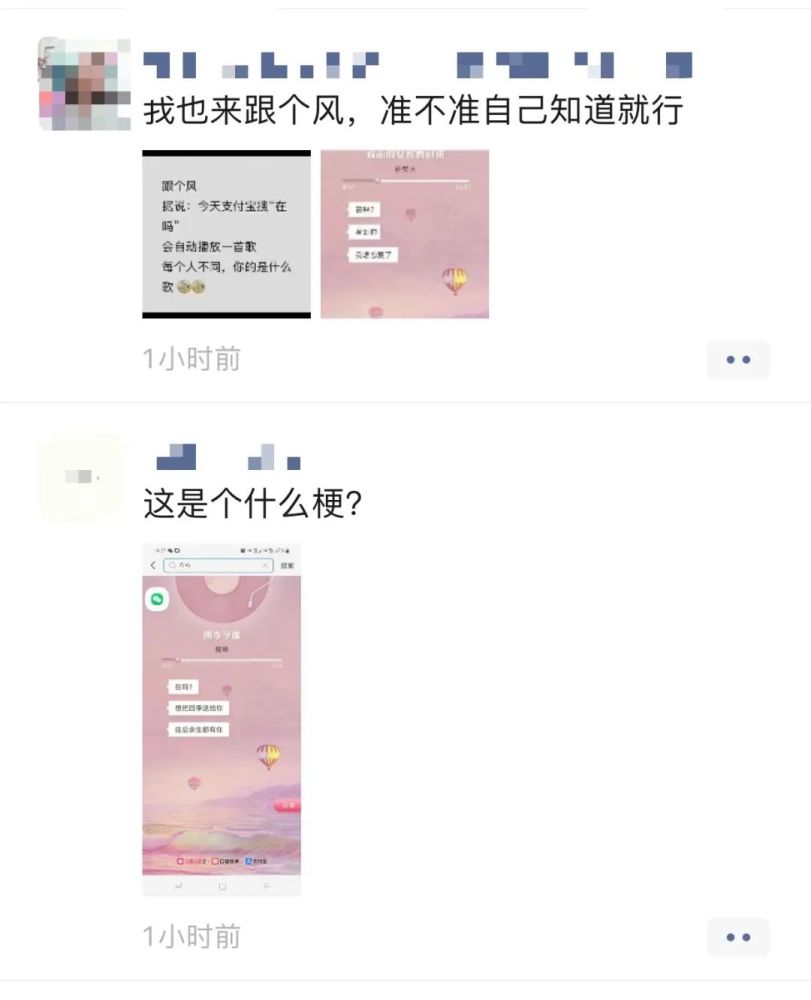Check the leftmost red option at screenshot bottom

[182, 860]
